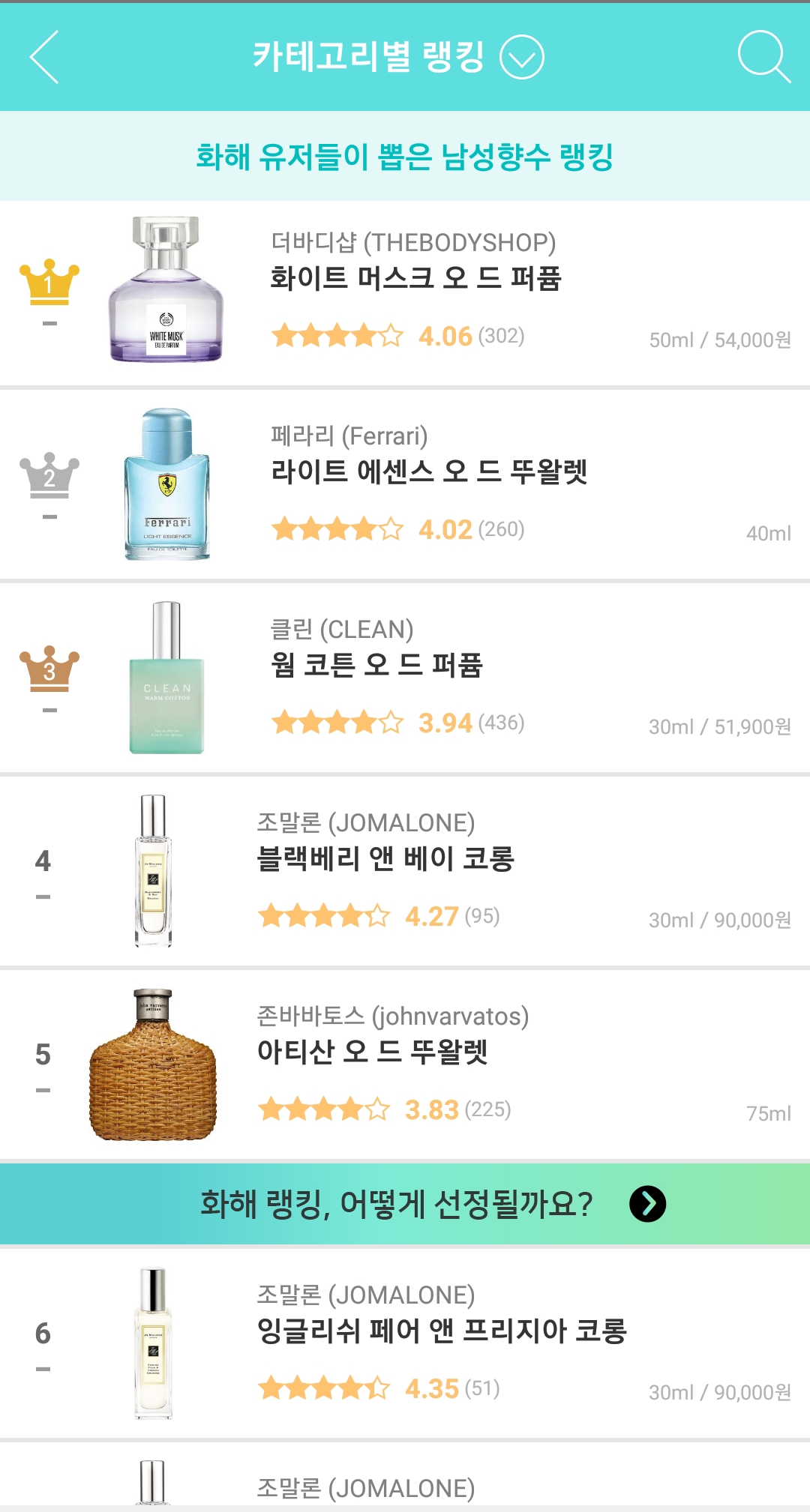Open 화이트 머스크 오 드 퍼퓸 product
This screenshot has height=1512, width=810.
point(405,293)
